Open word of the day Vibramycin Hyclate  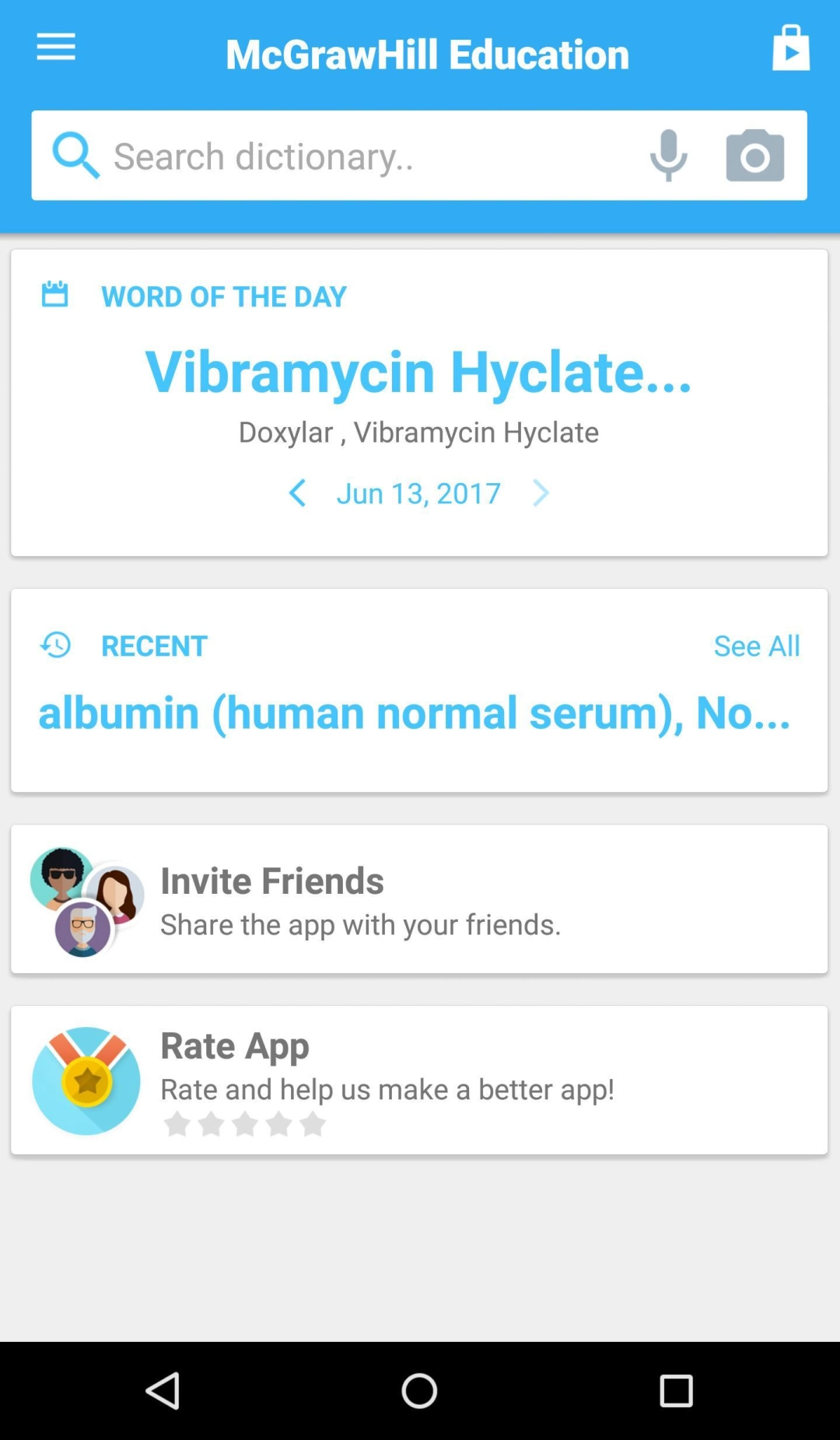(x=418, y=371)
